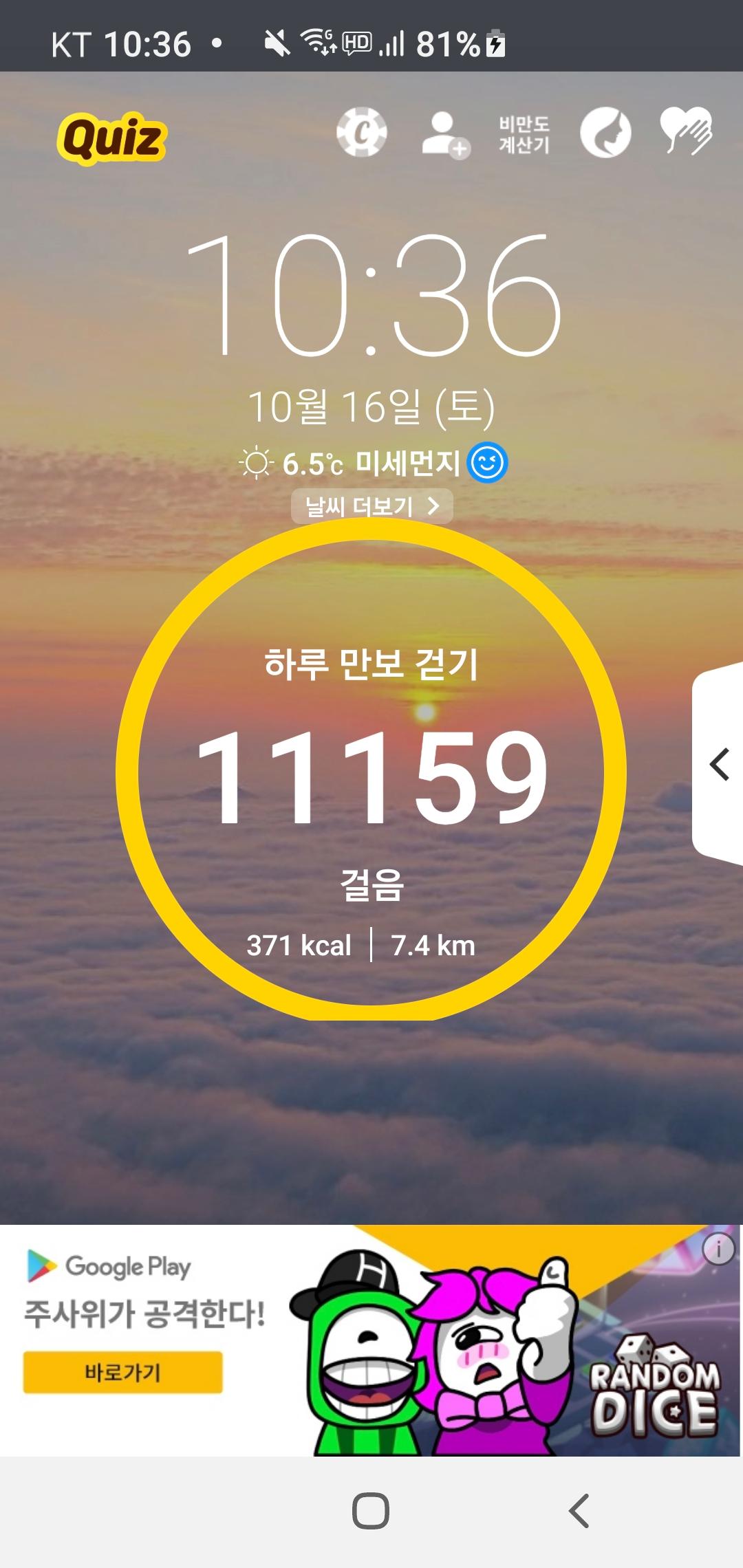Open the coin rewards icon
The width and height of the screenshot is (743, 1568).
361,132
